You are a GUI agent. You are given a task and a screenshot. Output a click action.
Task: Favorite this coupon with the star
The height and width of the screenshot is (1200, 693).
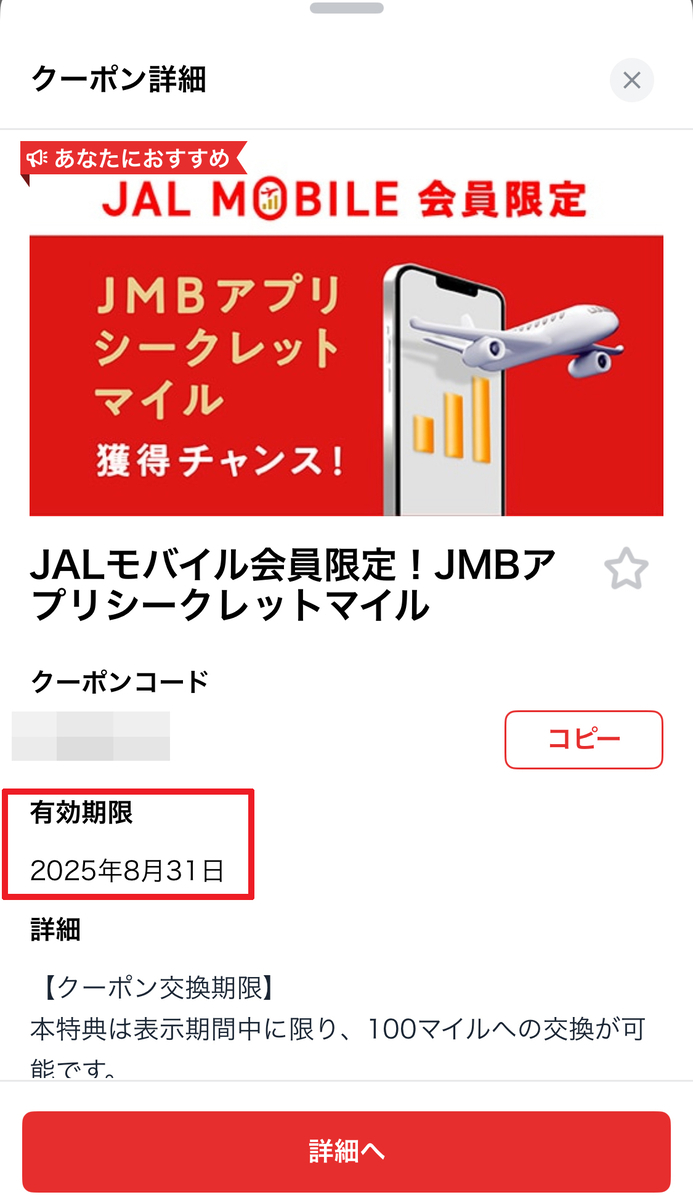point(626,570)
